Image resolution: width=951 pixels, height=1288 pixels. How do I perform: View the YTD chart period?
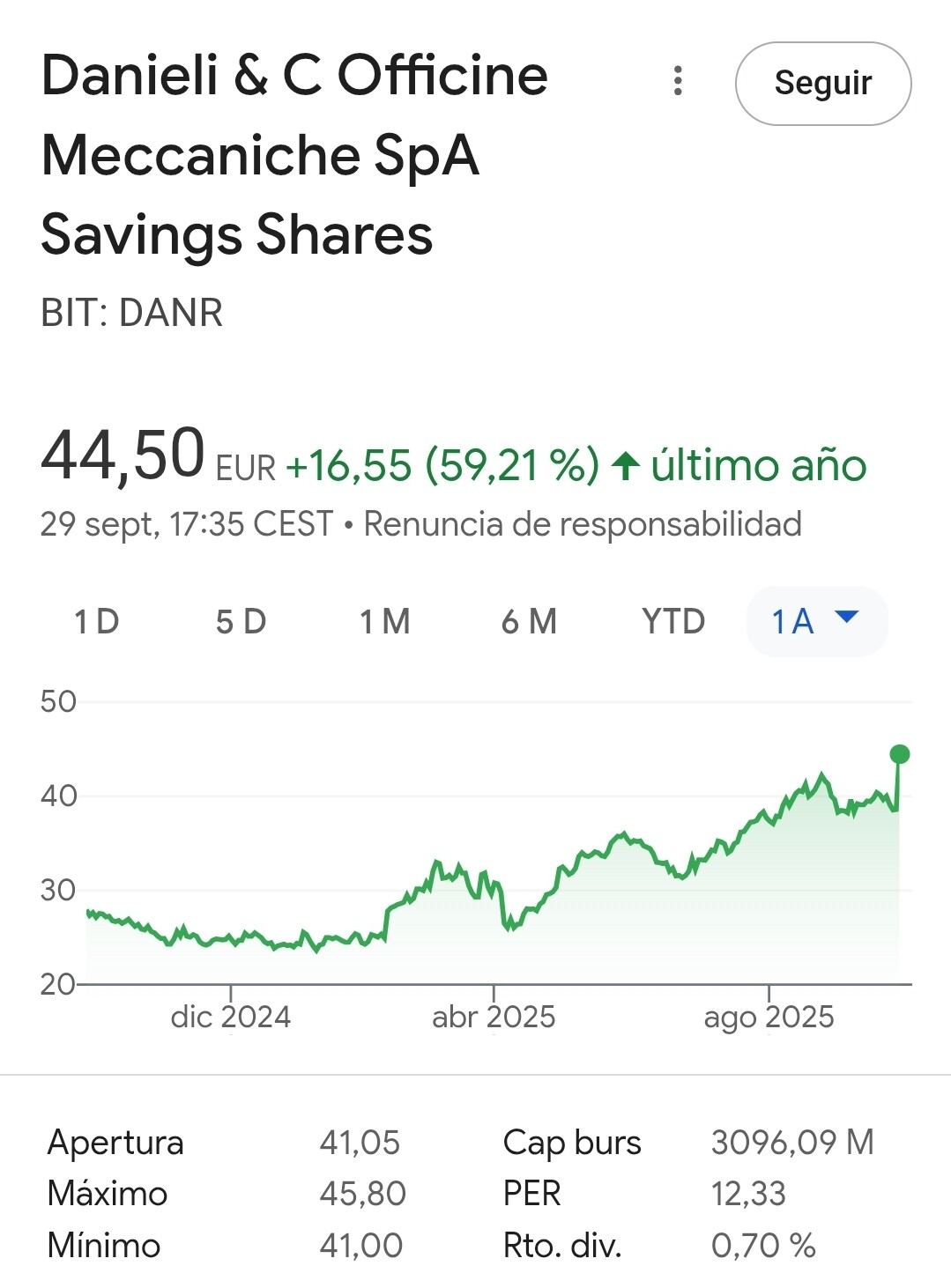[x=673, y=622]
